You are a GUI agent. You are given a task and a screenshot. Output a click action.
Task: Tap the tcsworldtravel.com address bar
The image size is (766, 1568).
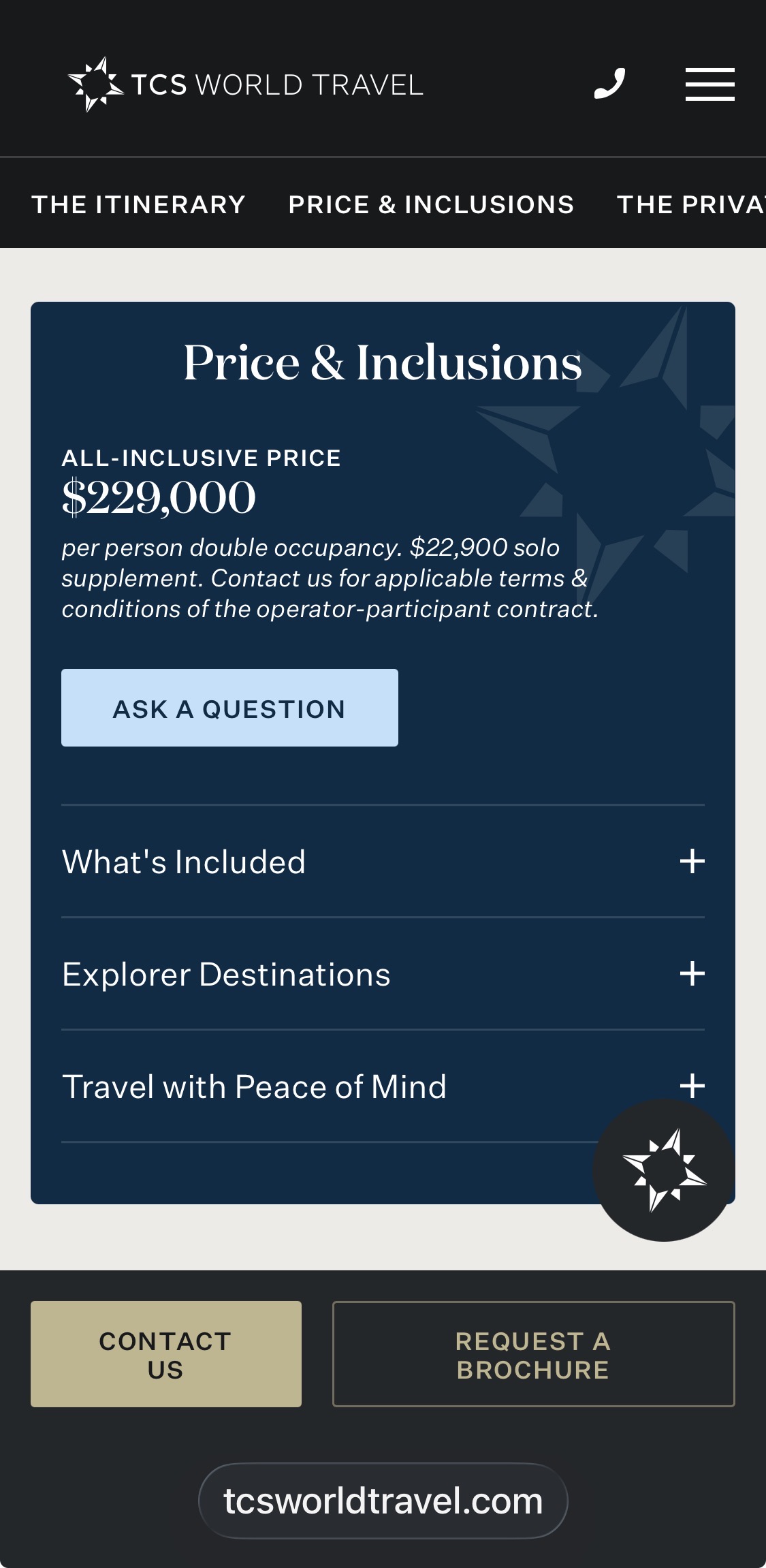383,1501
